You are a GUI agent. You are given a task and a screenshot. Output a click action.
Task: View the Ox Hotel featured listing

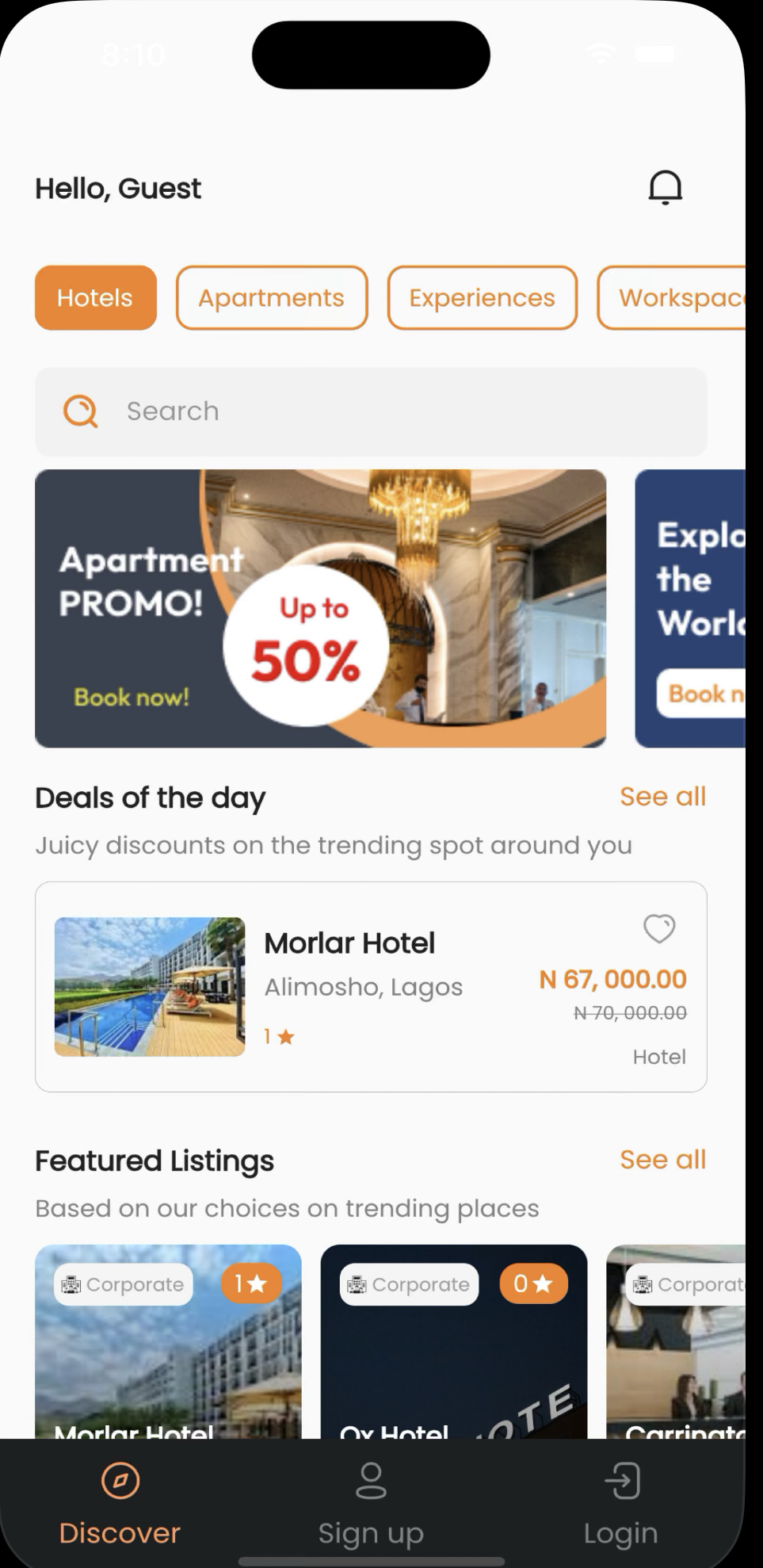[x=453, y=1348]
